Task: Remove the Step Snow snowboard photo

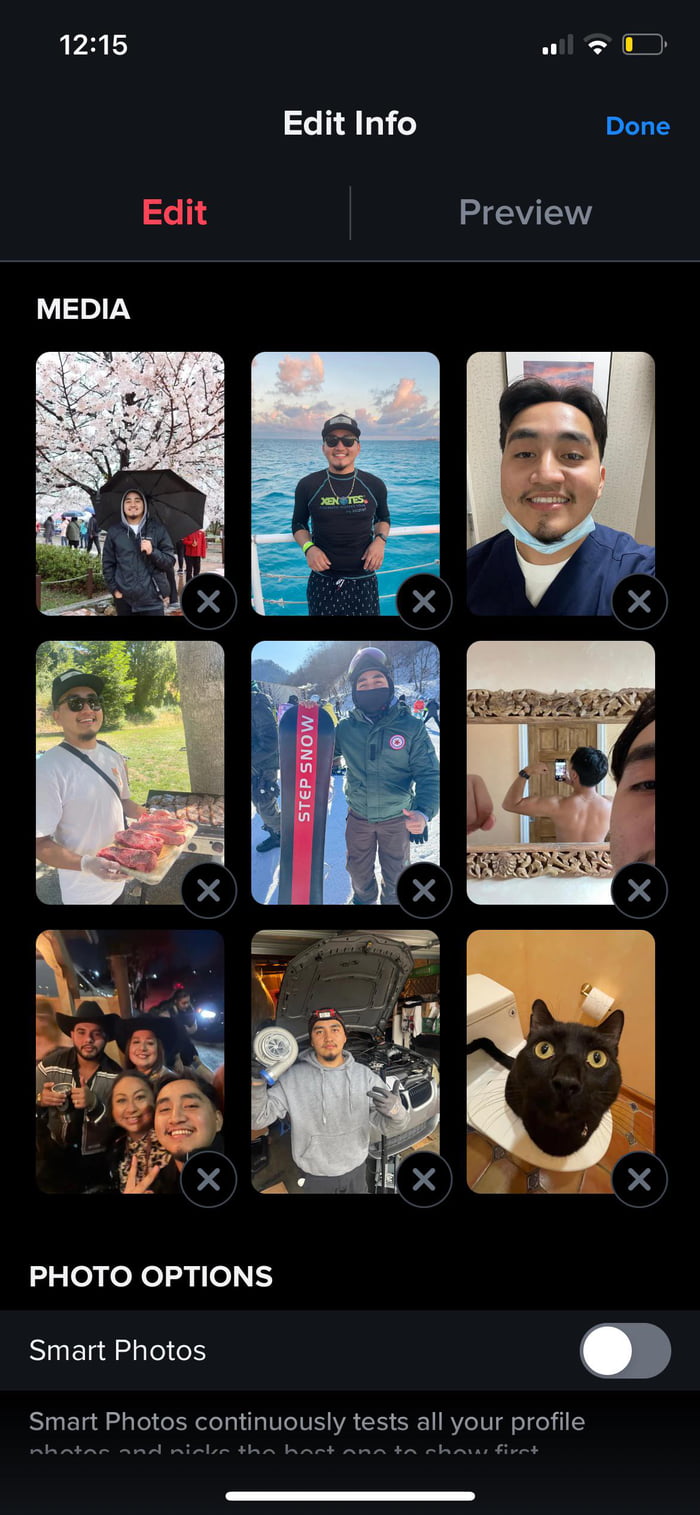Action: coord(424,890)
